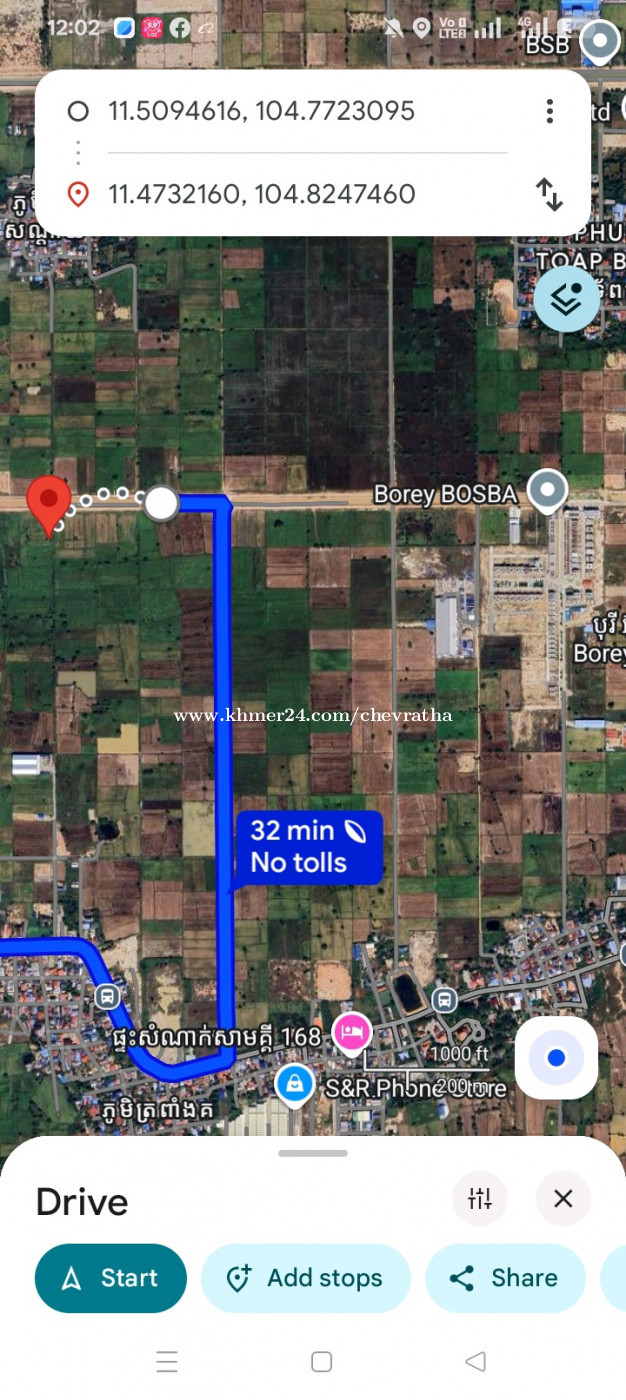Close the Drive directions panel
This screenshot has width=626, height=1400.
coord(563,1198)
